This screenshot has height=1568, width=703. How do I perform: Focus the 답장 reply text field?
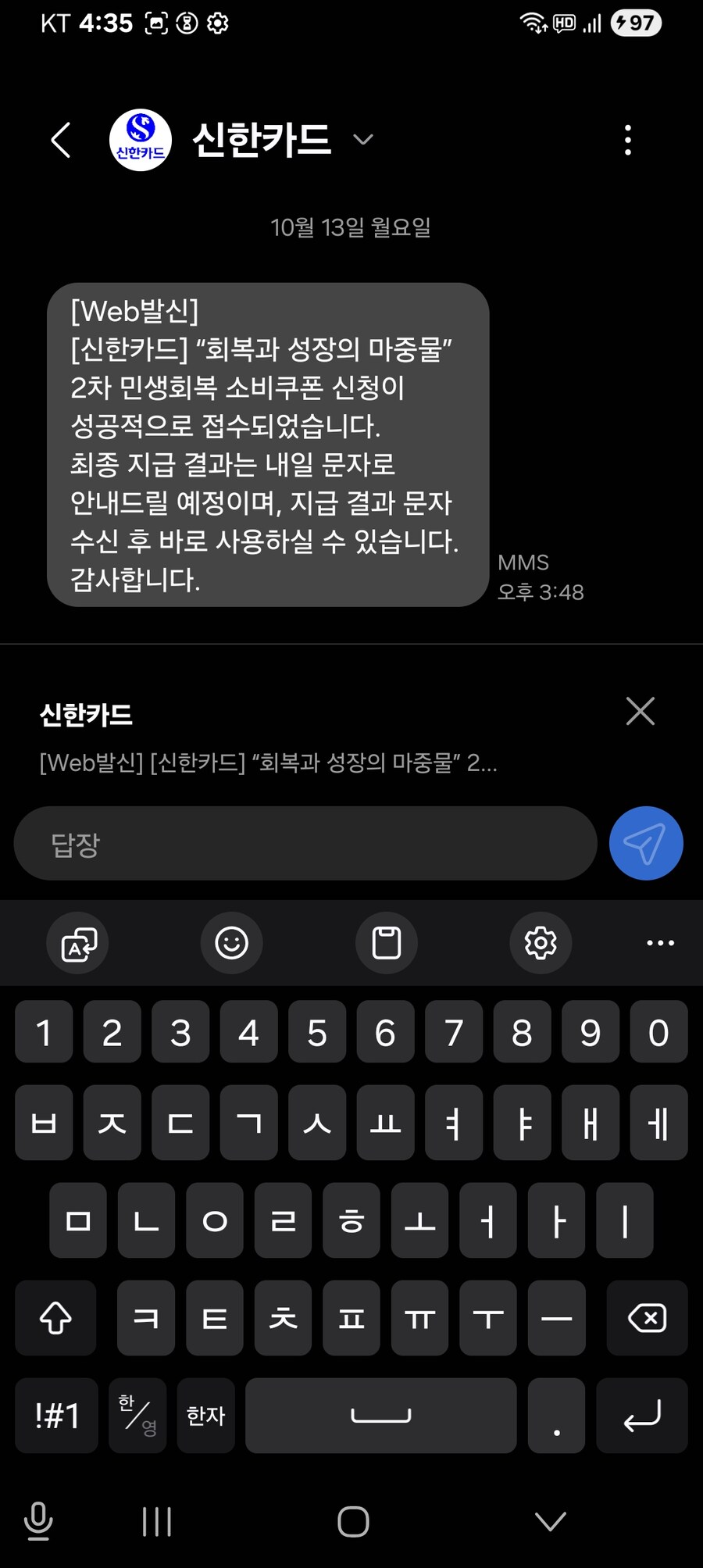click(x=305, y=844)
